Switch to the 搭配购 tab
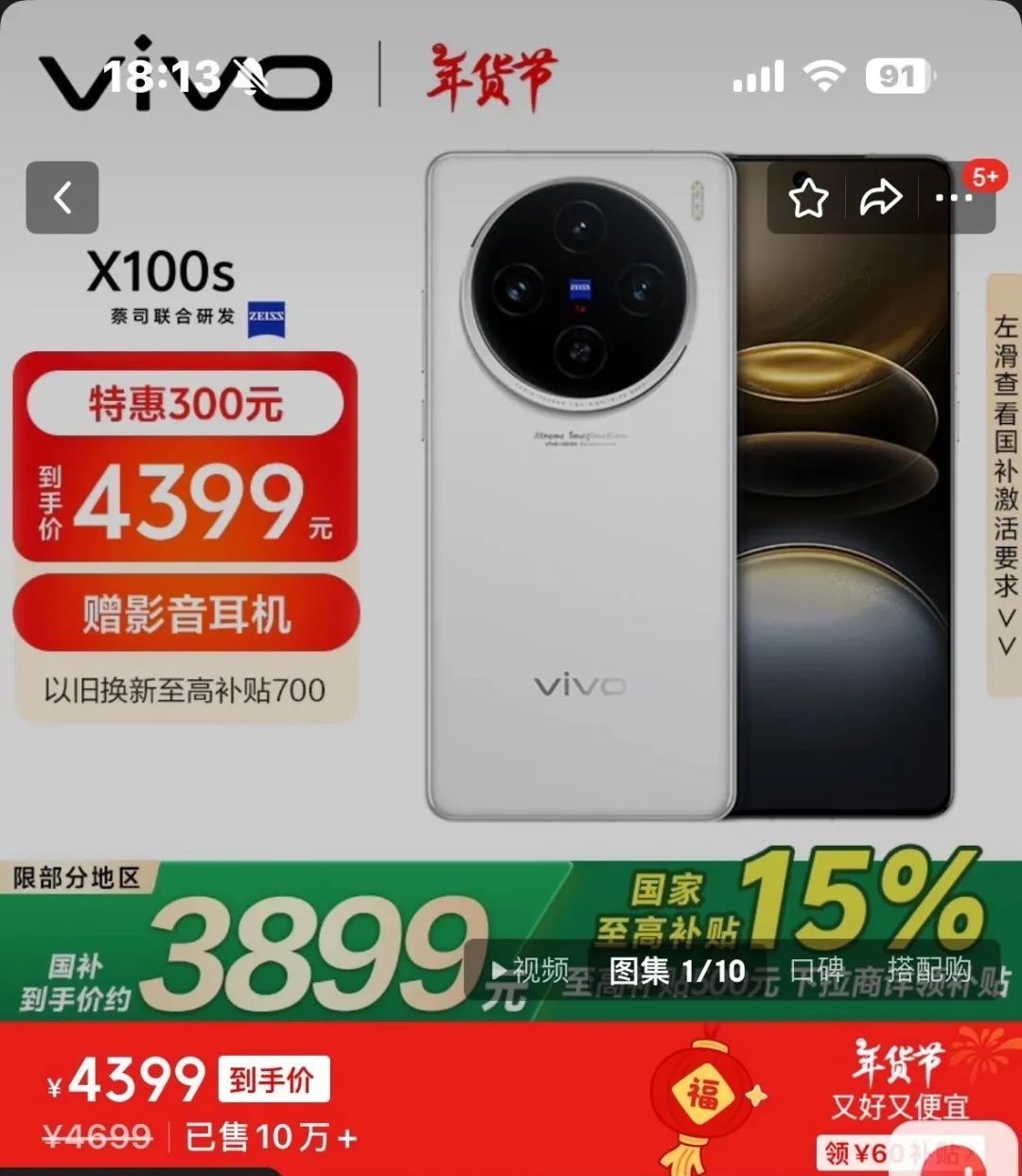This screenshot has height=1176, width=1022. 929,971
